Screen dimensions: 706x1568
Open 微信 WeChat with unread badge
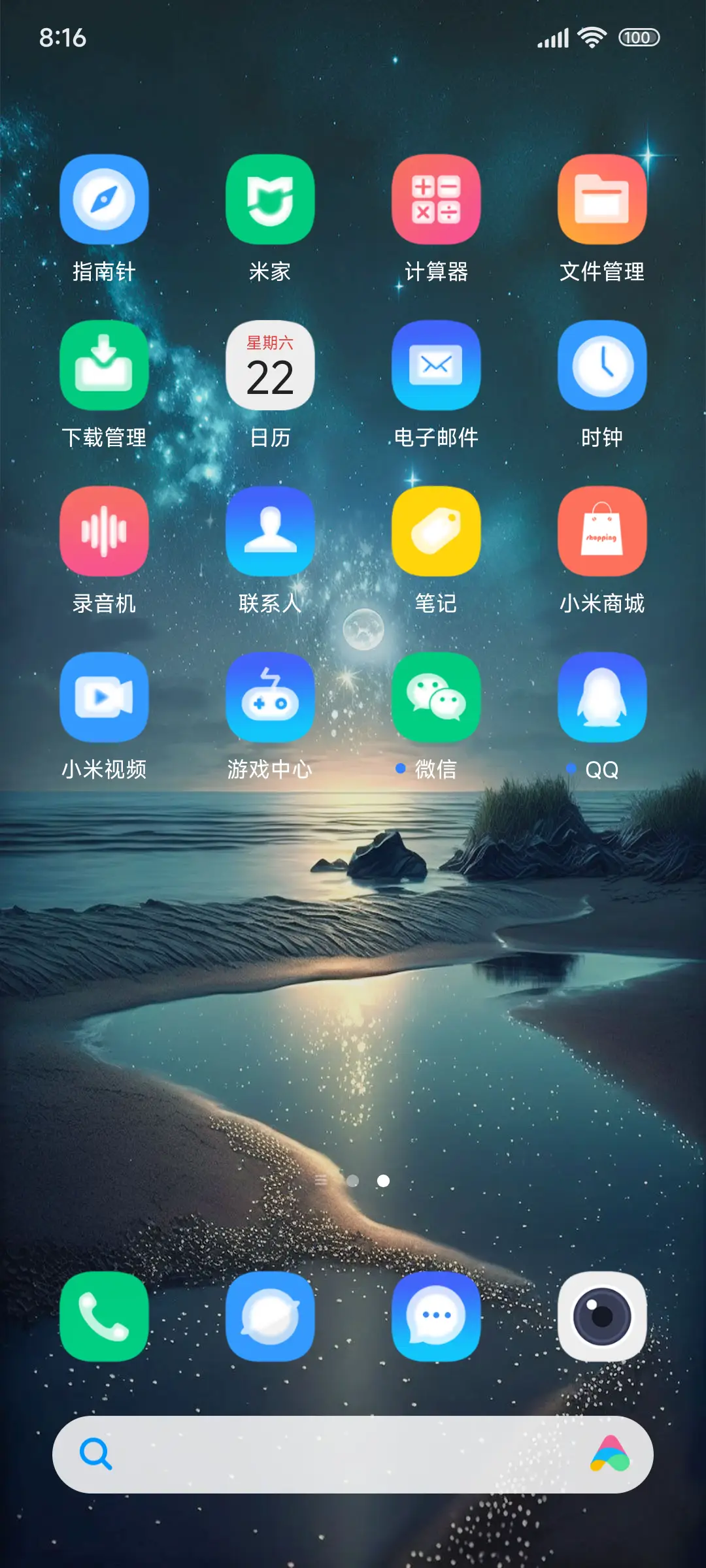tap(437, 696)
